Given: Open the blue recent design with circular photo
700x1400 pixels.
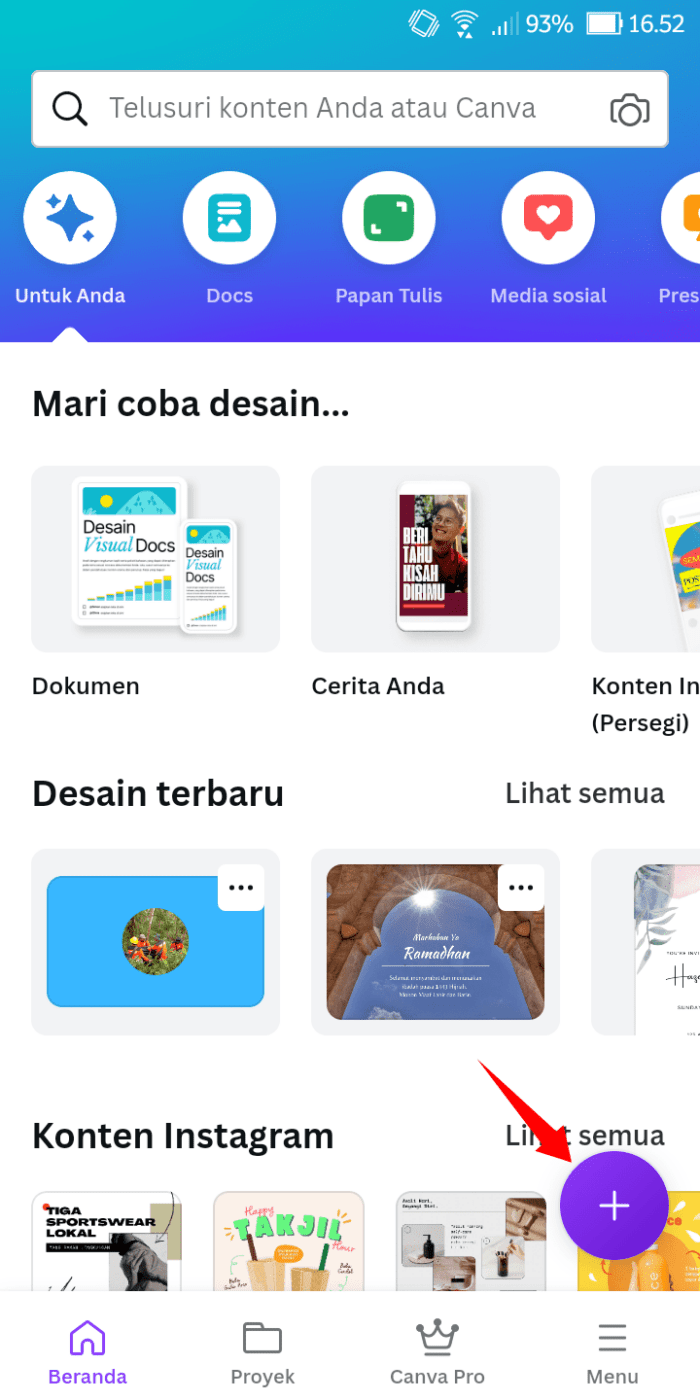Looking at the screenshot, I should [x=156, y=941].
